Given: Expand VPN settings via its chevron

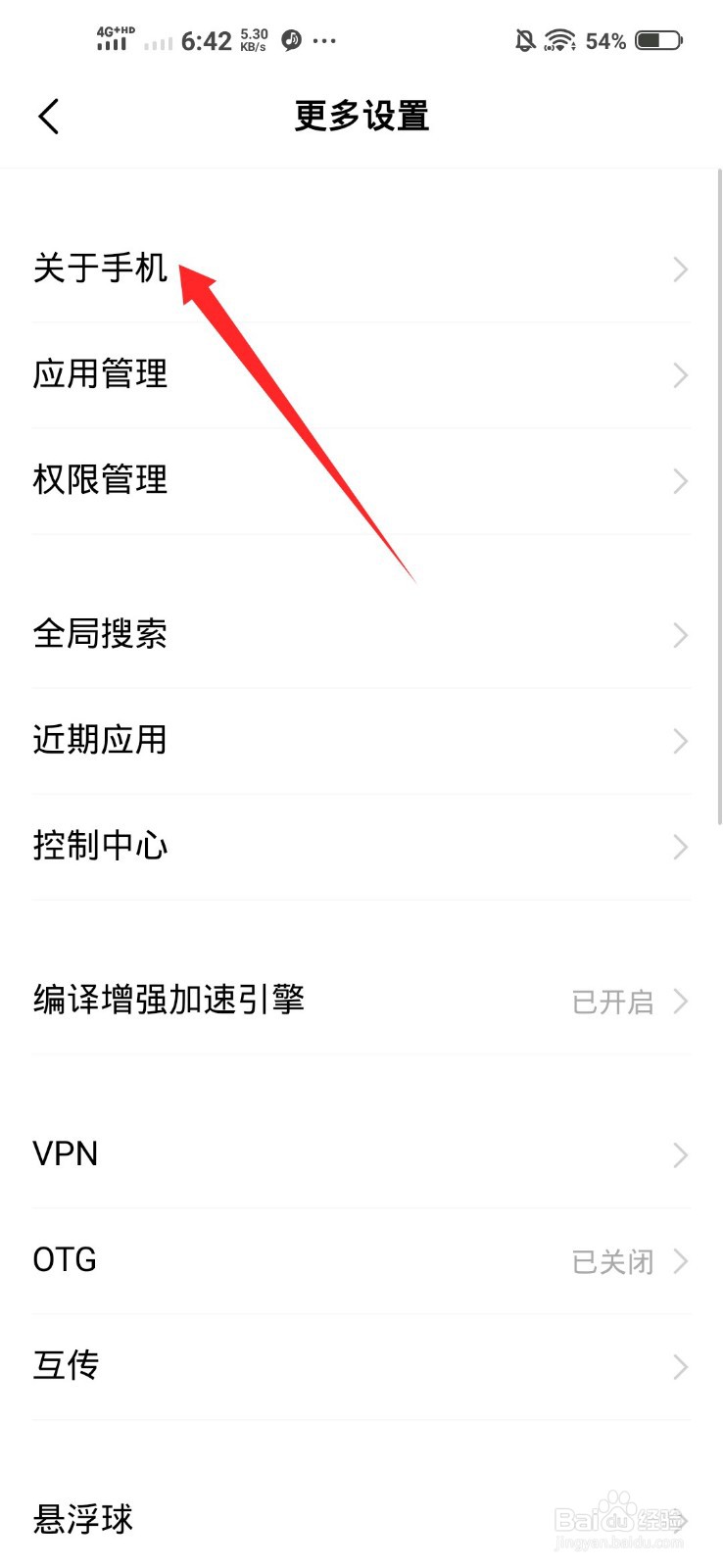Looking at the screenshot, I should tap(681, 1155).
